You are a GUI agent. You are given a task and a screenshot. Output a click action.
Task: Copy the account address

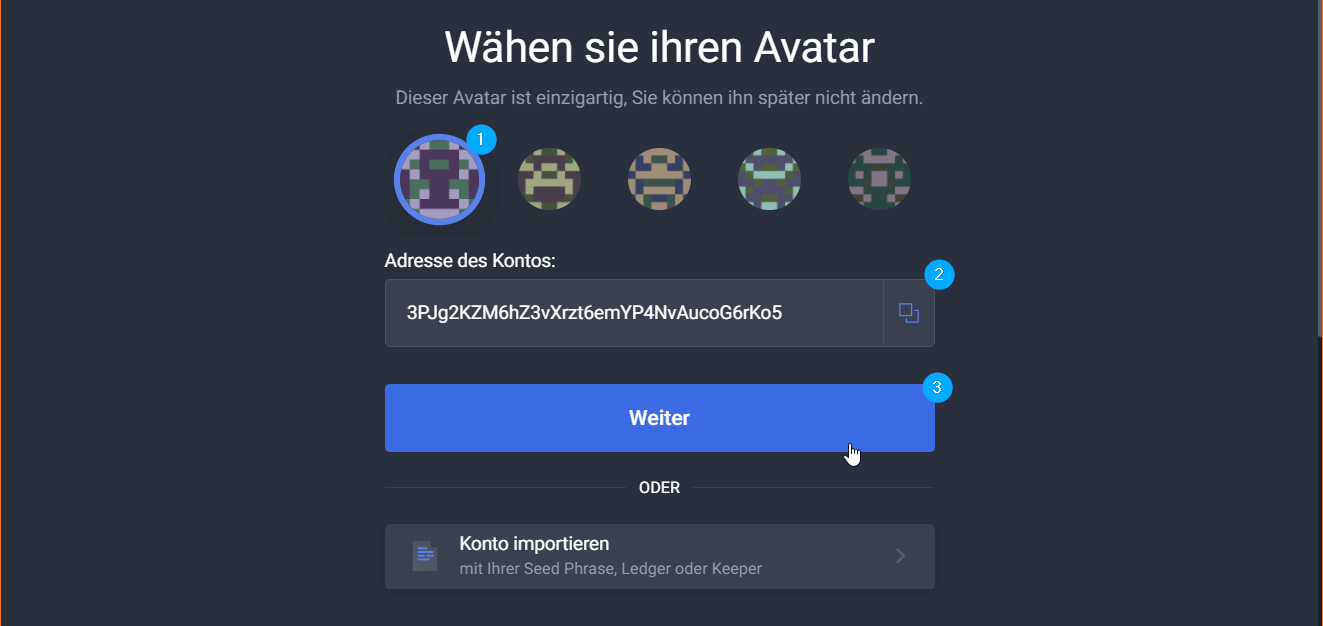[909, 313]
